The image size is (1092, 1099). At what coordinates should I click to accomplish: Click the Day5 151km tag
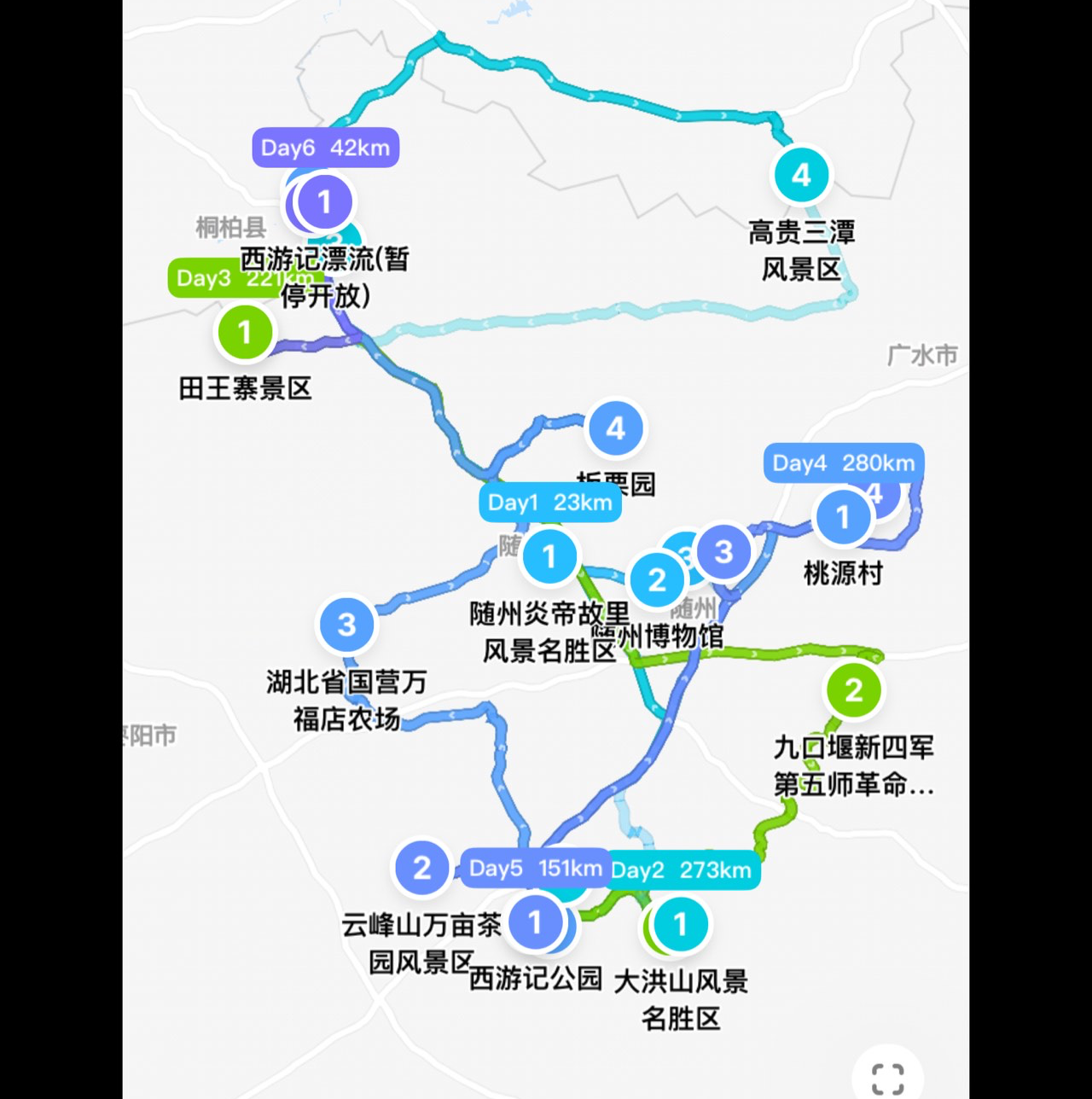click(534, 869)
